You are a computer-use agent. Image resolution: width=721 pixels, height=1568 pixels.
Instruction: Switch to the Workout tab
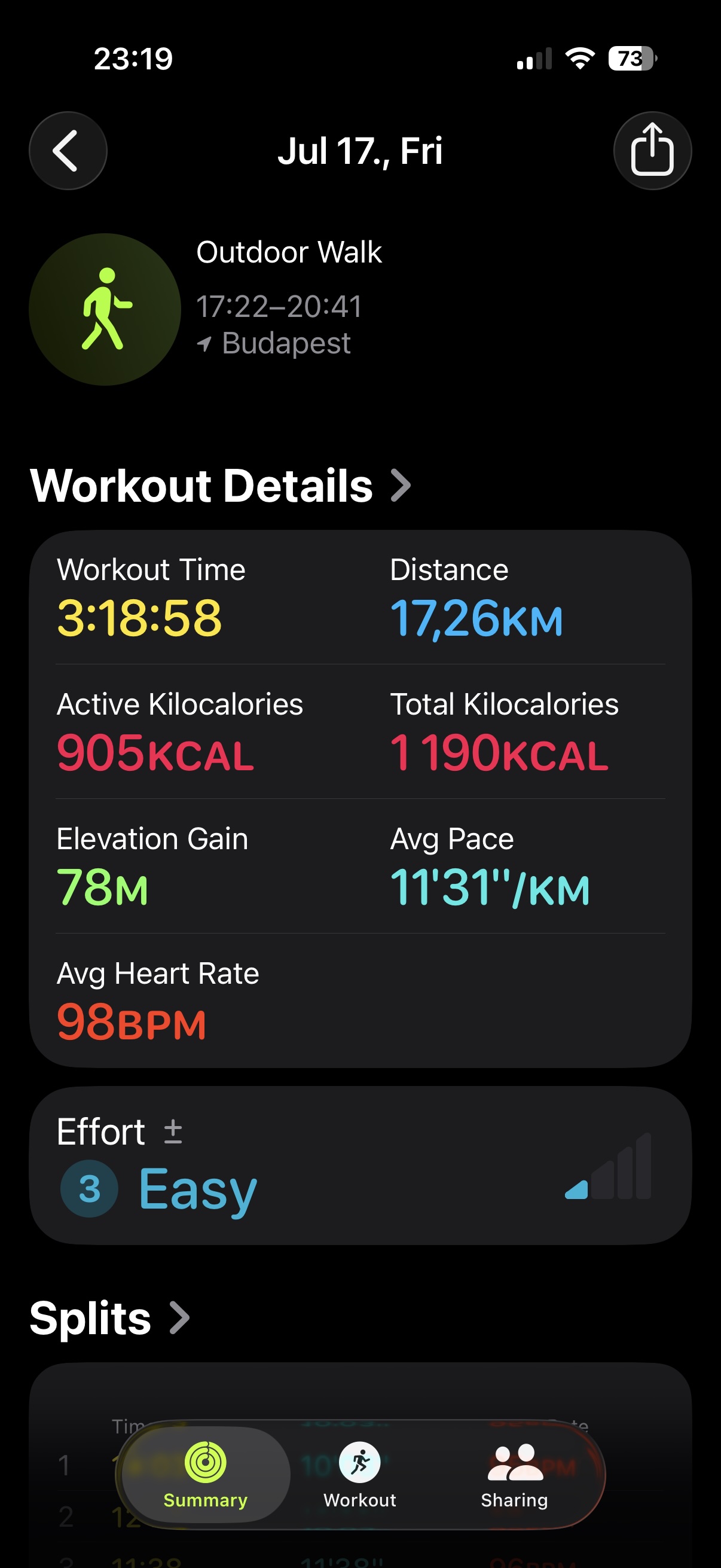(359, 1474)
